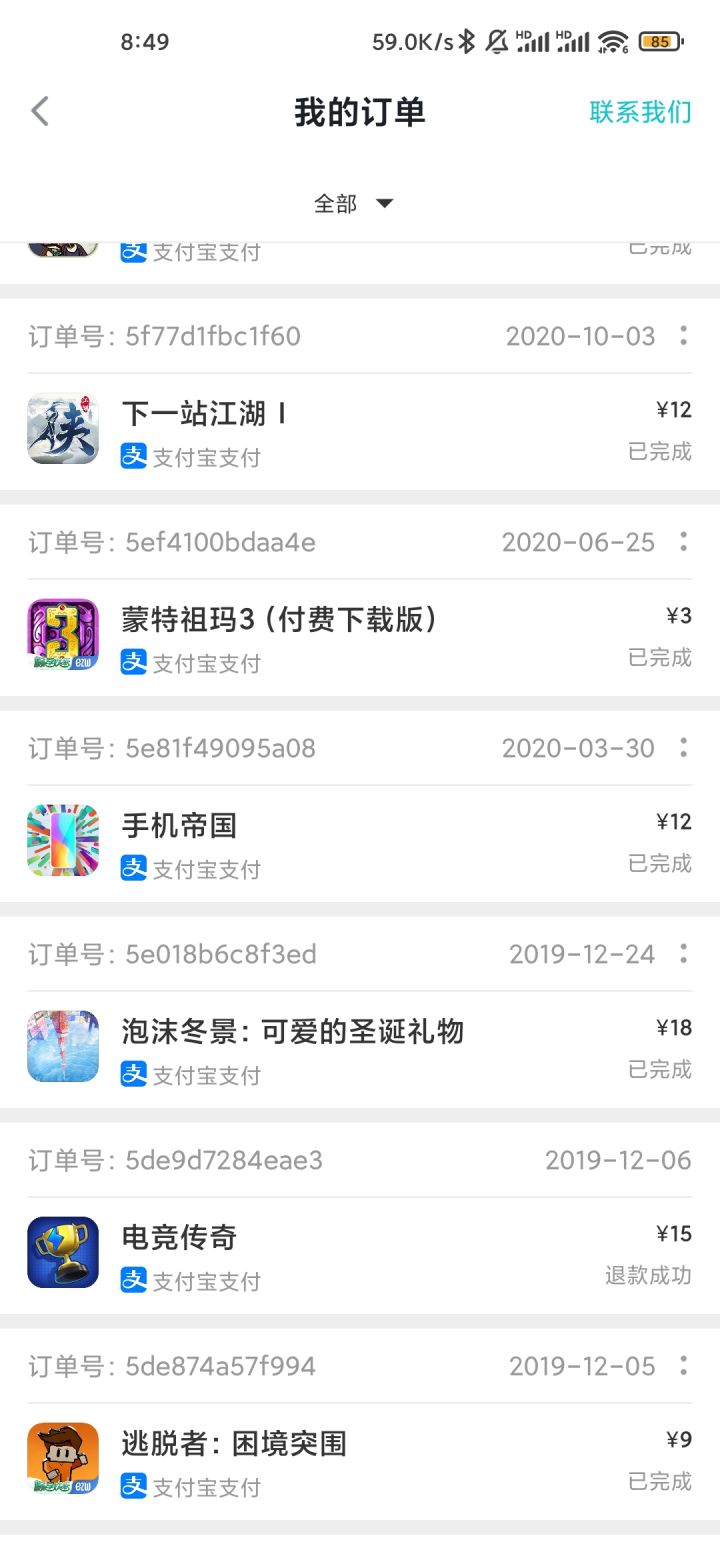The height and width of the screenshot is (1560, 720).
Task: Tap the Alipay icon beside 蒙特祖玛3 payment
Action: (131, 662)
